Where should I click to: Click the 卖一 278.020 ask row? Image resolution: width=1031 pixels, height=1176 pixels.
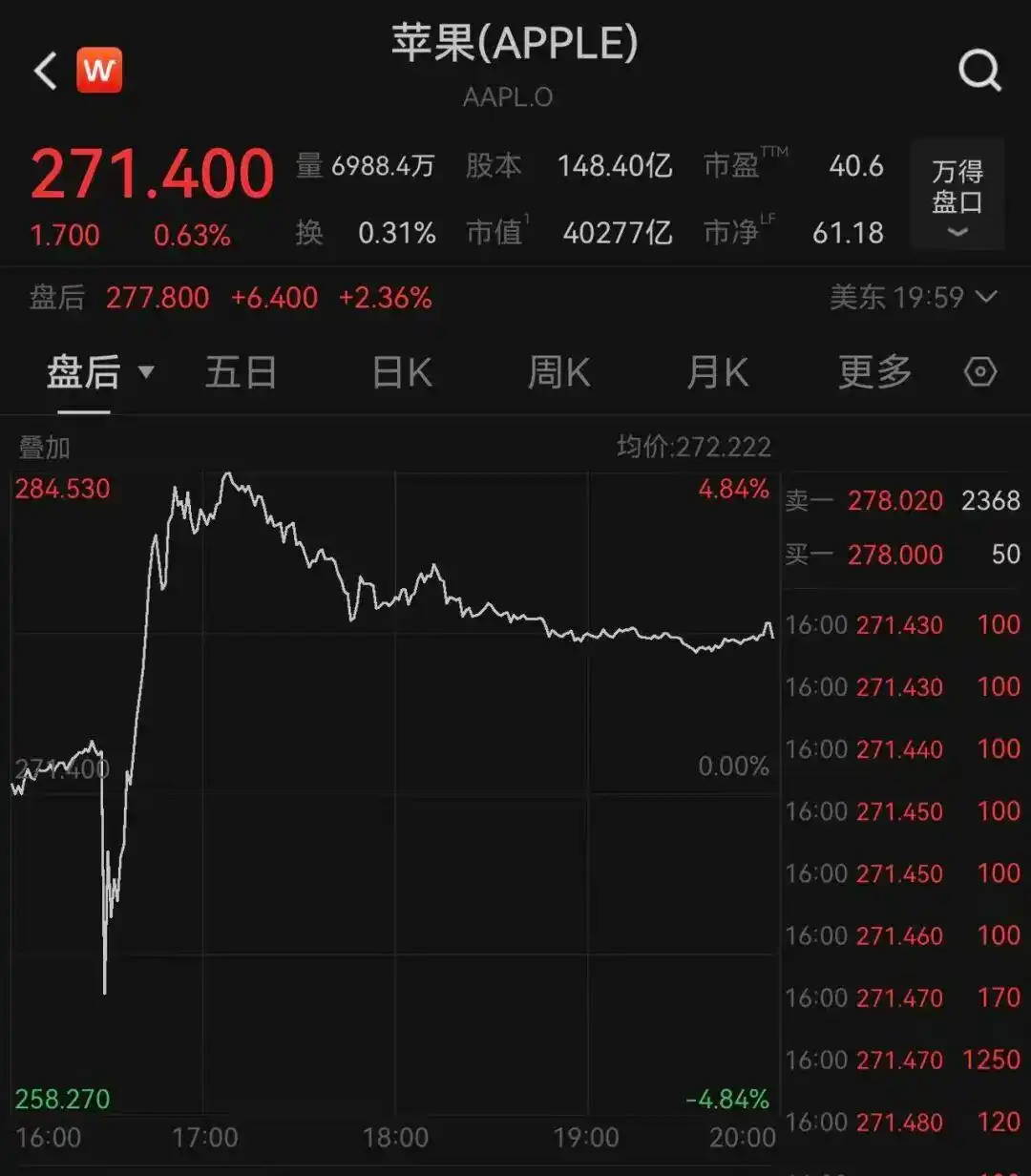[x=895, y=501]
